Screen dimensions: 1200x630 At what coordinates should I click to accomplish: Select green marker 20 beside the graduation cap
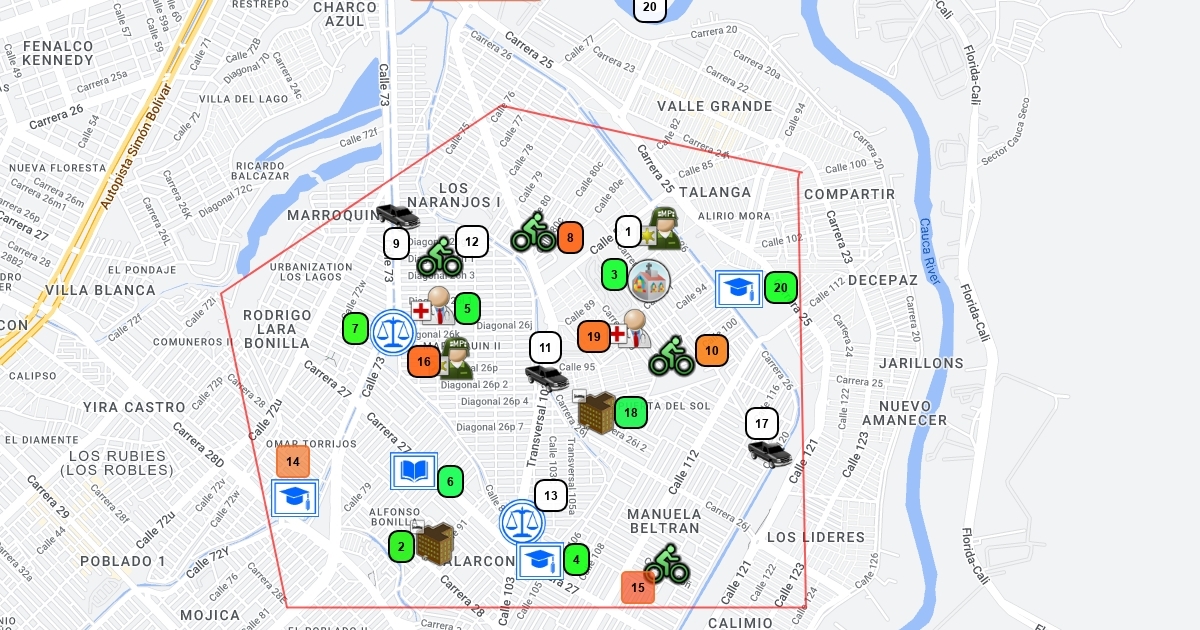click(x=781, y=288)
